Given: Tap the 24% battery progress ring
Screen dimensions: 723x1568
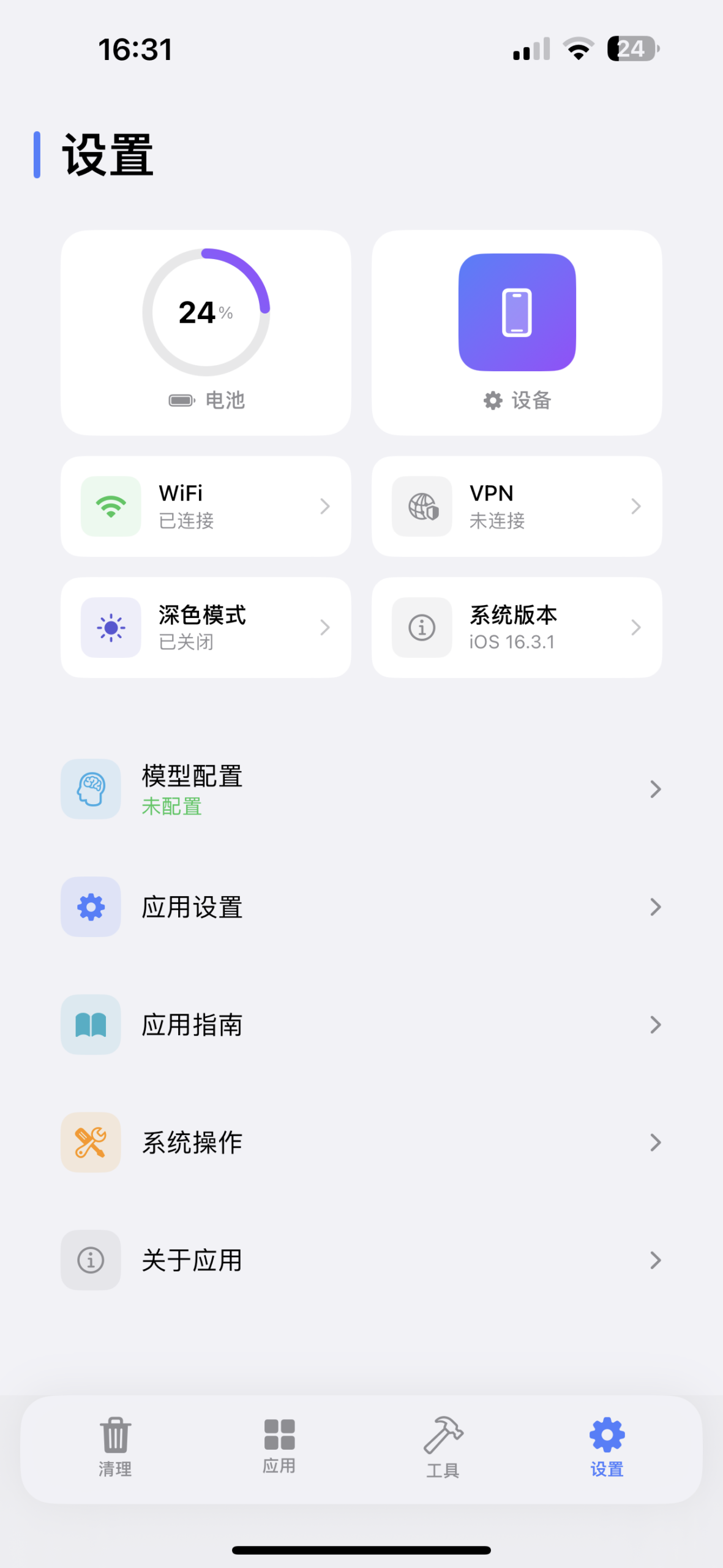Looking at the screenshot, I should tap(206, 312).
